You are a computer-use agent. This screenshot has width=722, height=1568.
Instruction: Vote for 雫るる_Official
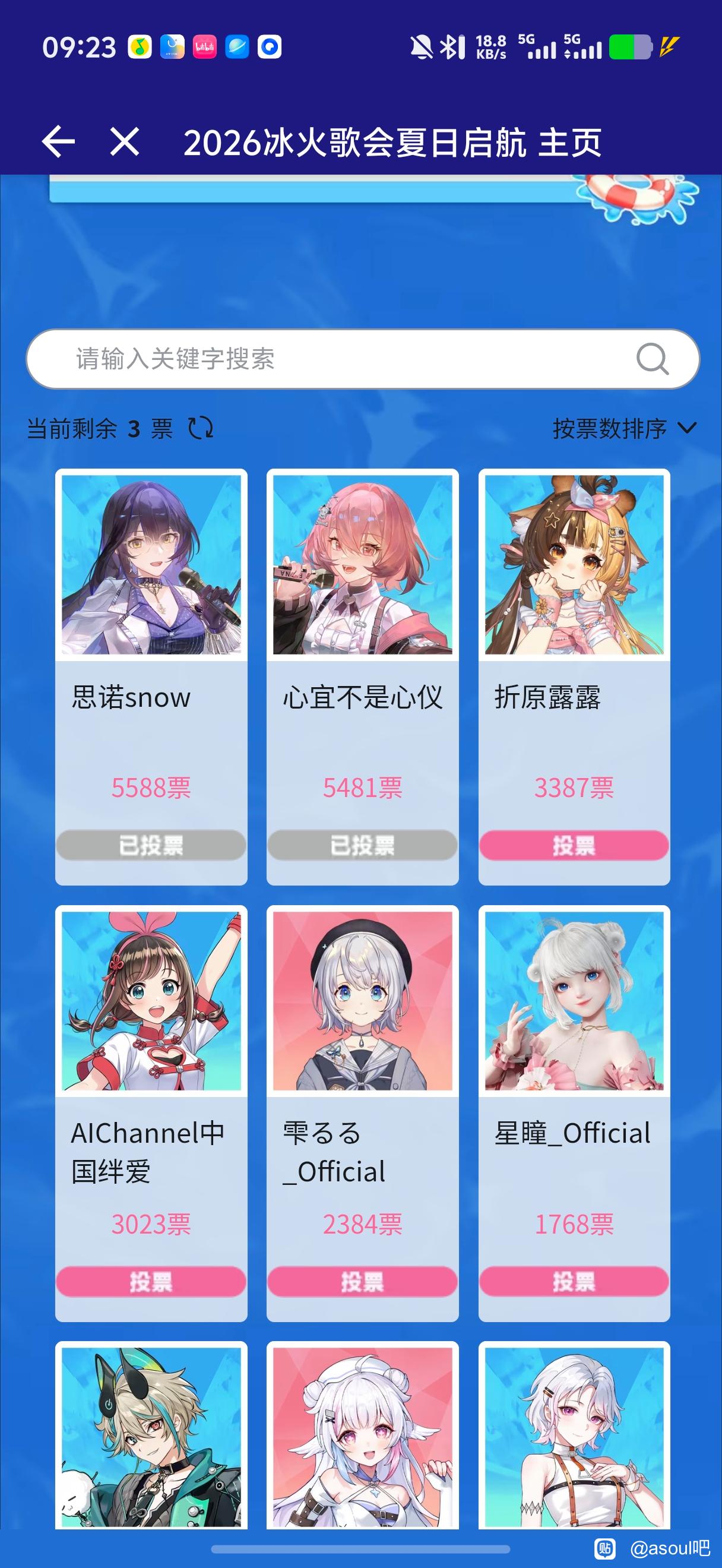(x=363, y=1282)
